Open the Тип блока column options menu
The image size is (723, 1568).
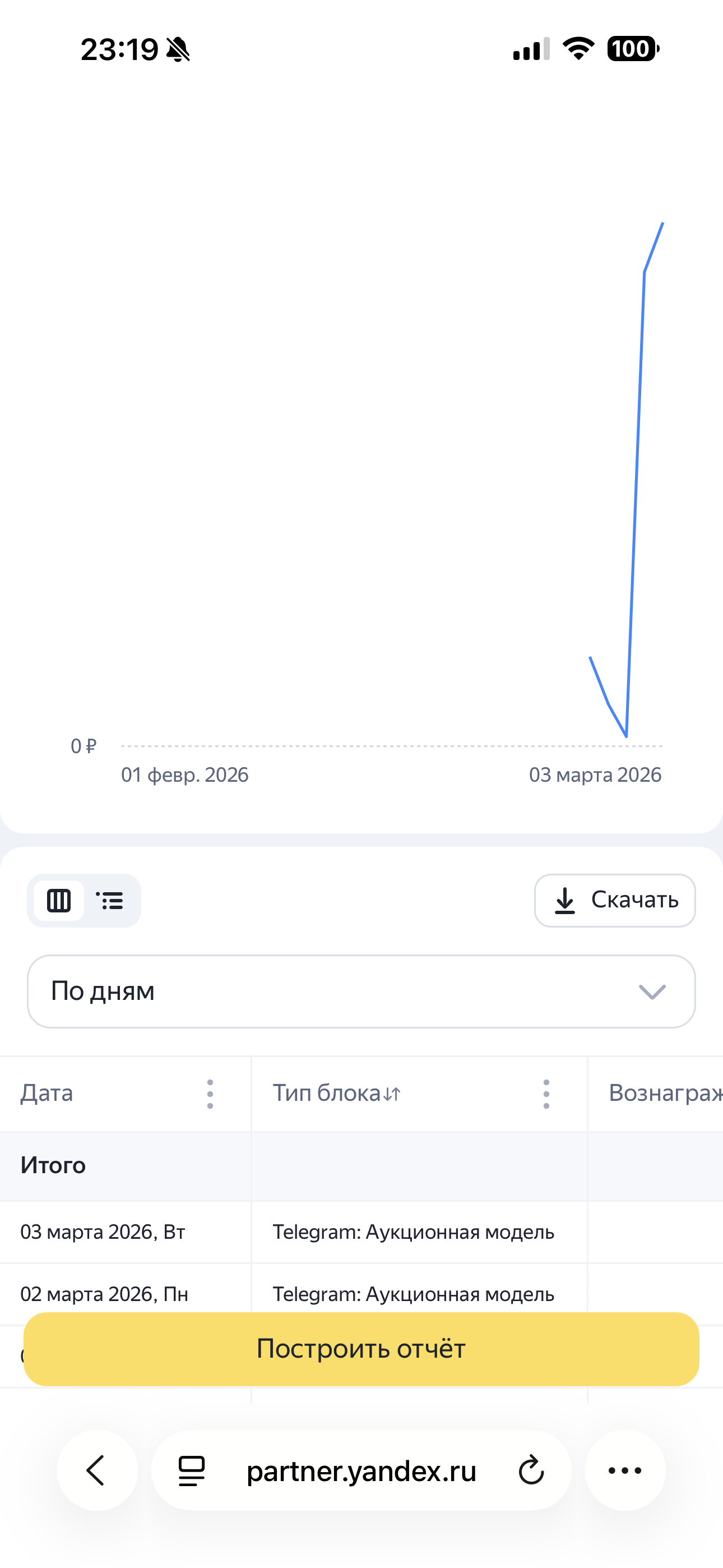tap(546, 1094)
